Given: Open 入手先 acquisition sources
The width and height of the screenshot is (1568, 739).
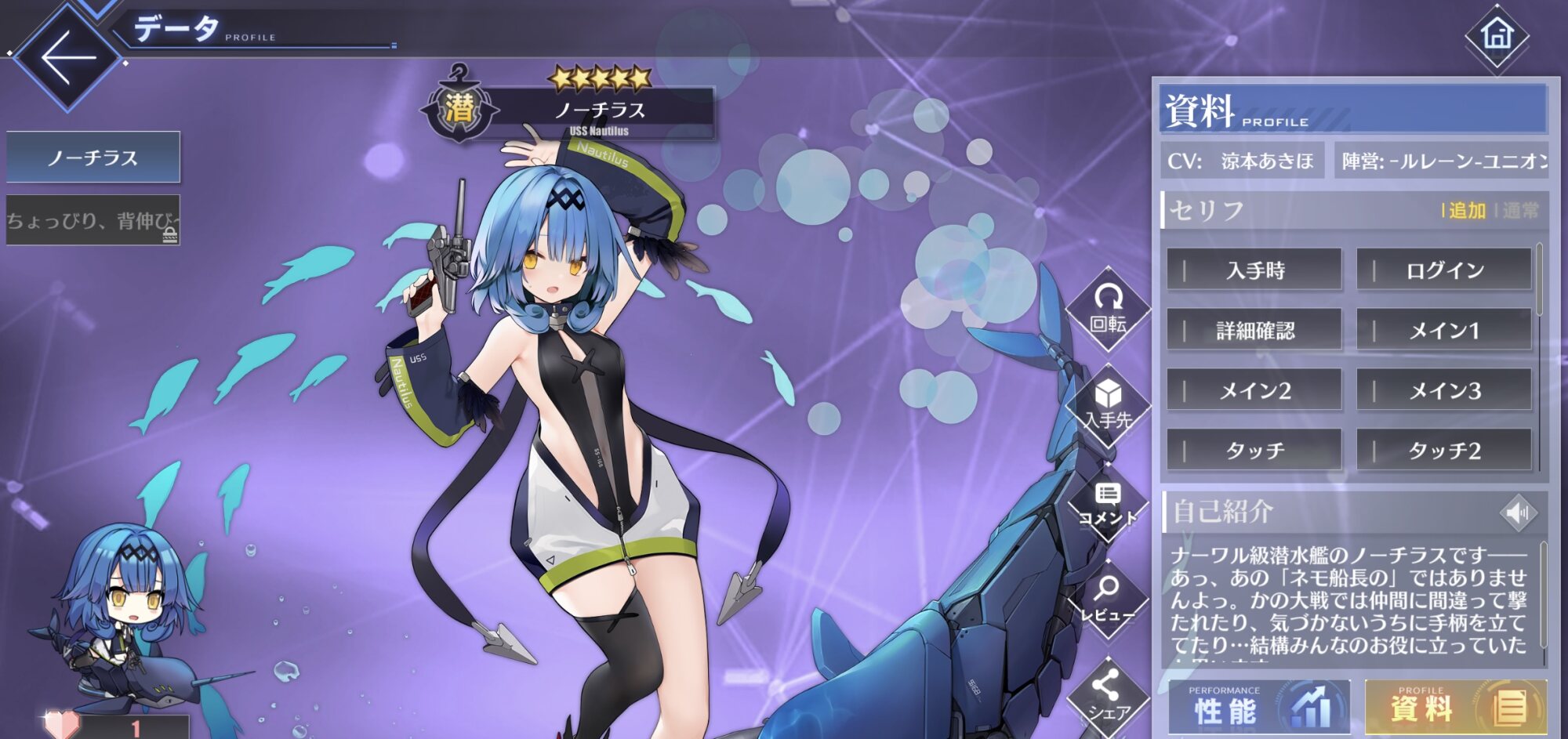Looking at the screenshot, I should (x=1108, y=406).
